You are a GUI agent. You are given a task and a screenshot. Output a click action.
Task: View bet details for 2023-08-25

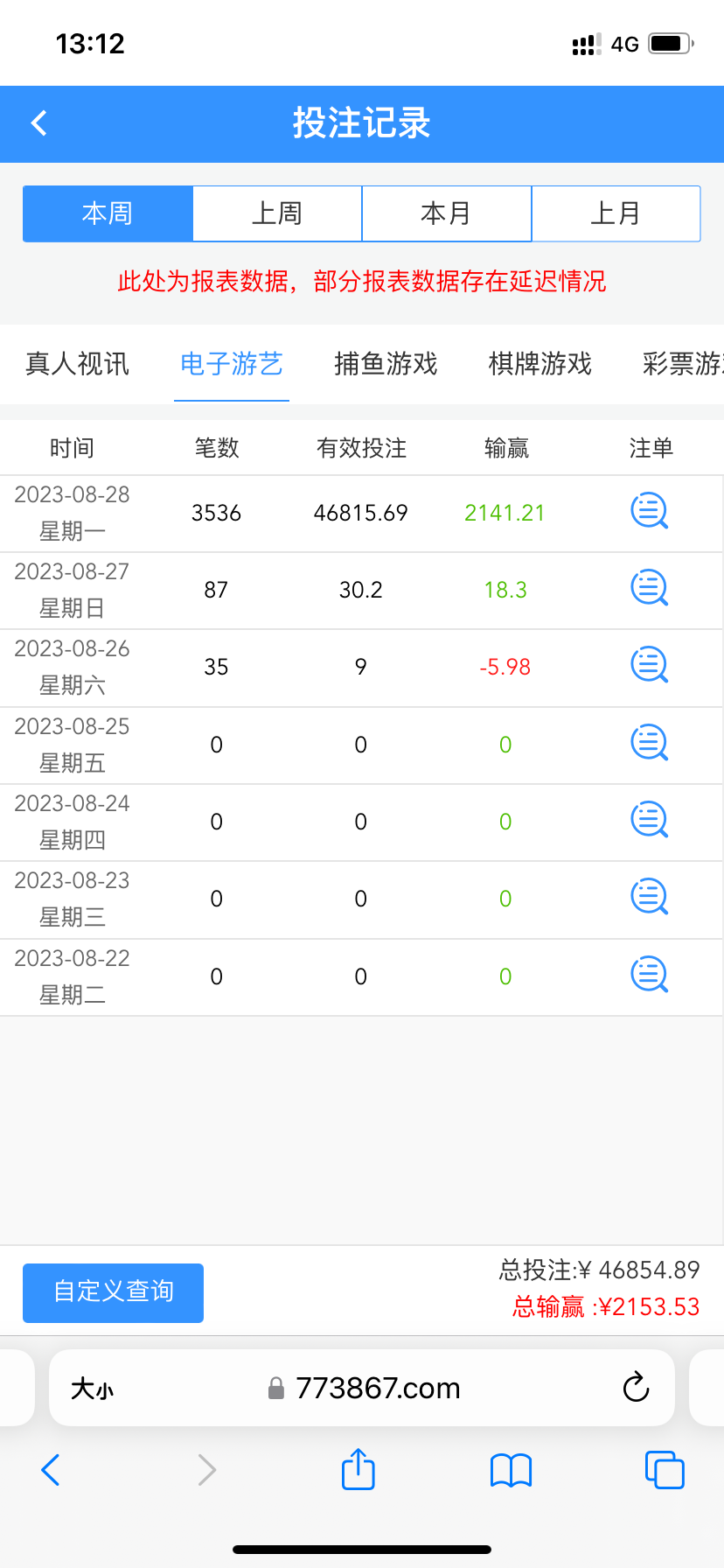pos(649,744)
